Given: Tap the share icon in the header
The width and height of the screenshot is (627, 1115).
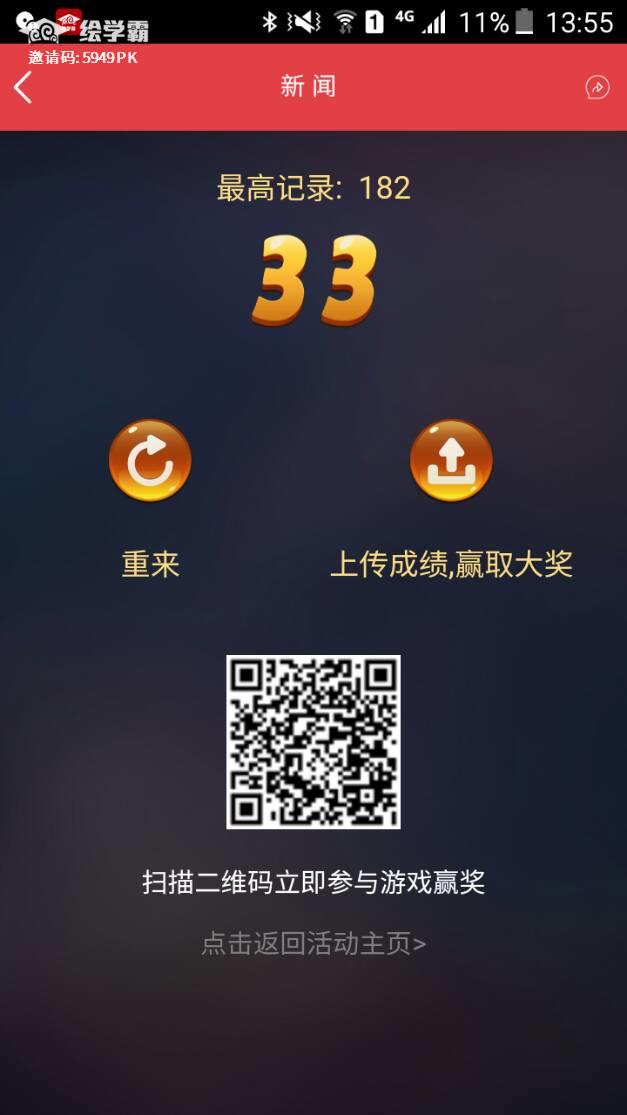Looking at the screenshot, I should point(597,88).
